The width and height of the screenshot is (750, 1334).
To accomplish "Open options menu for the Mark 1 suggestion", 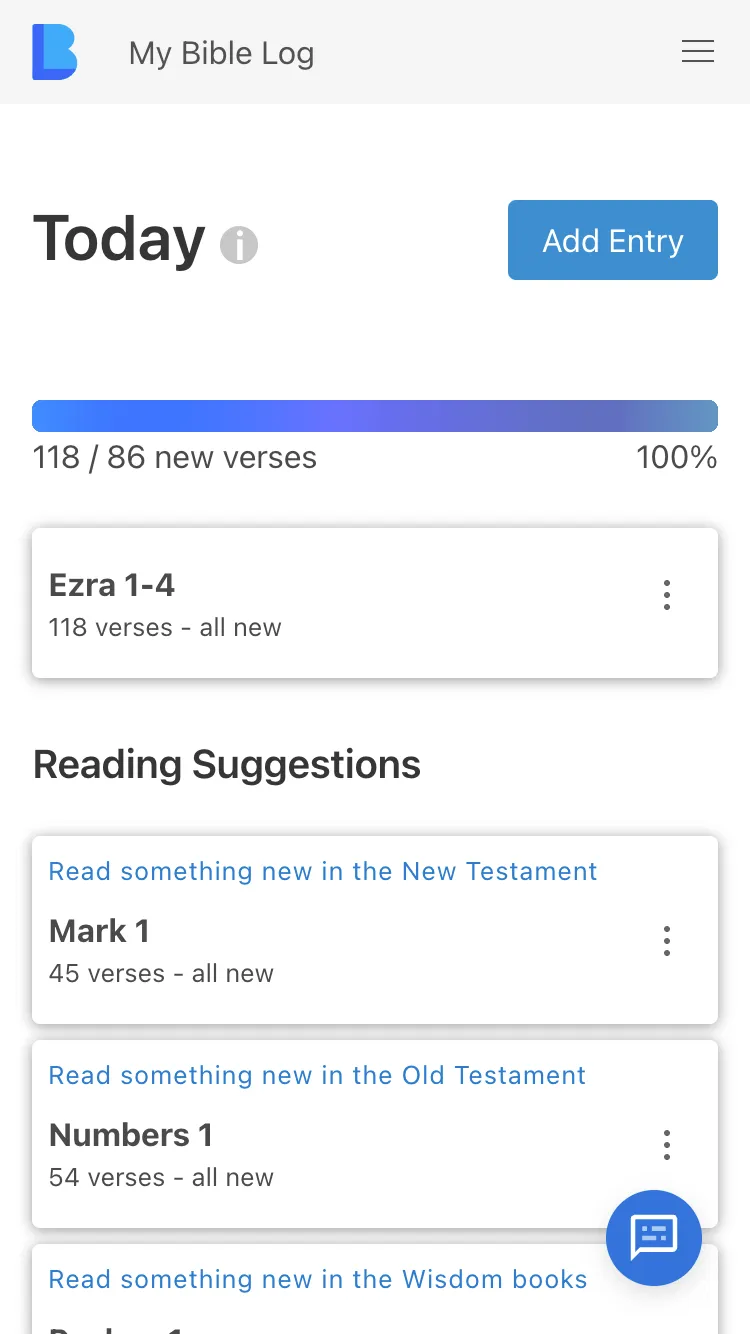I will click(x=666, y=941).
